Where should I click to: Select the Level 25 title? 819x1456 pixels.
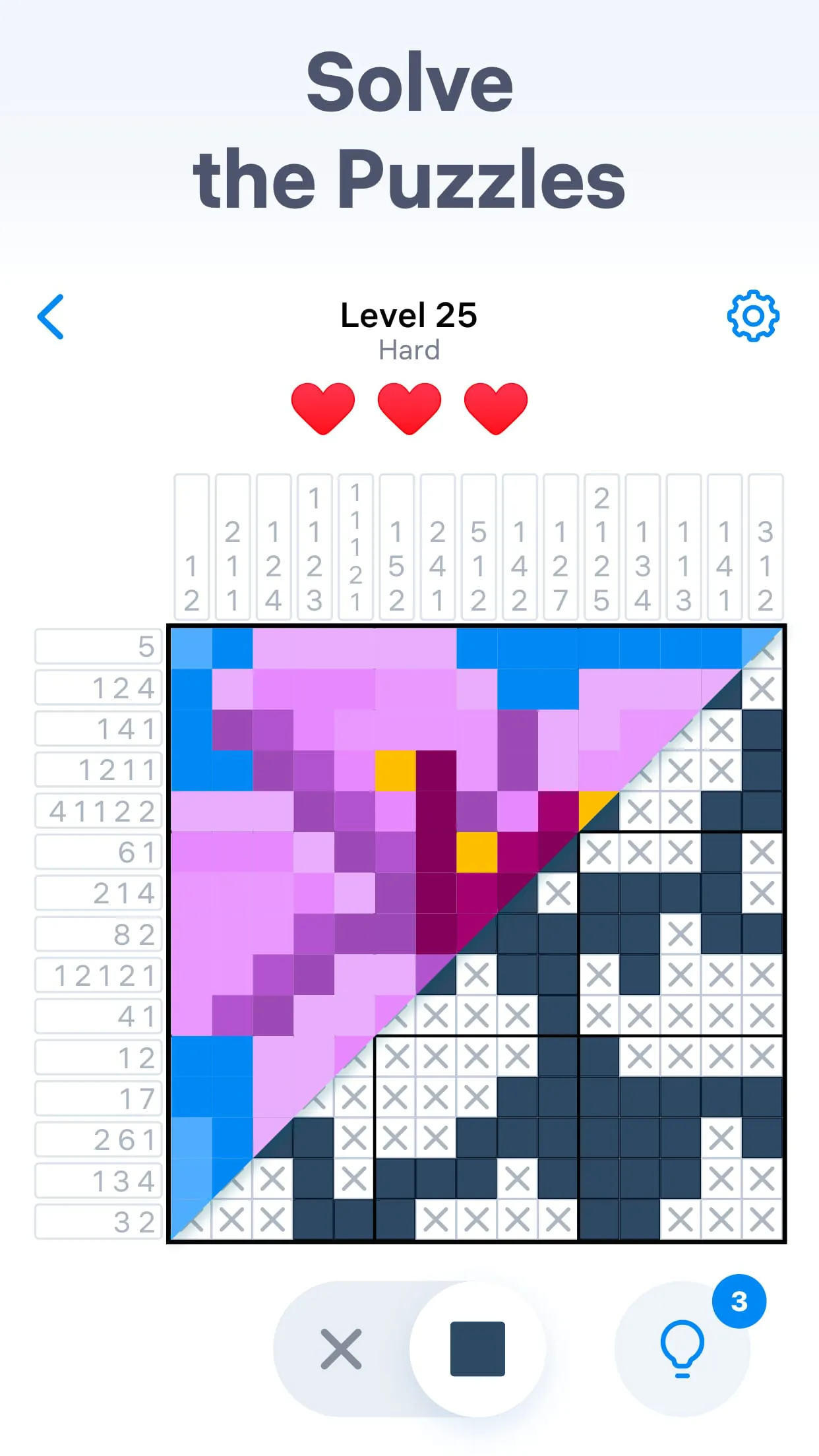click(409, 315)
